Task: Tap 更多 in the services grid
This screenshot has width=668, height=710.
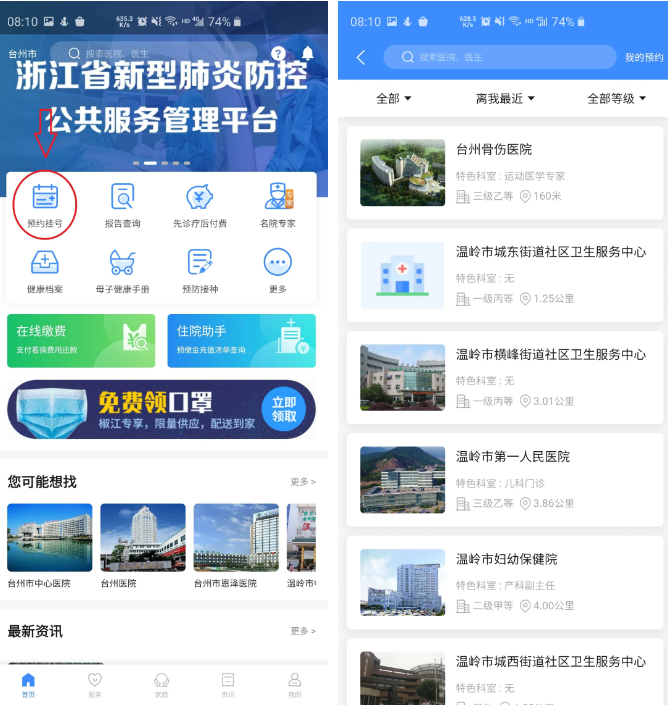Action: click(x=278, y=271)
